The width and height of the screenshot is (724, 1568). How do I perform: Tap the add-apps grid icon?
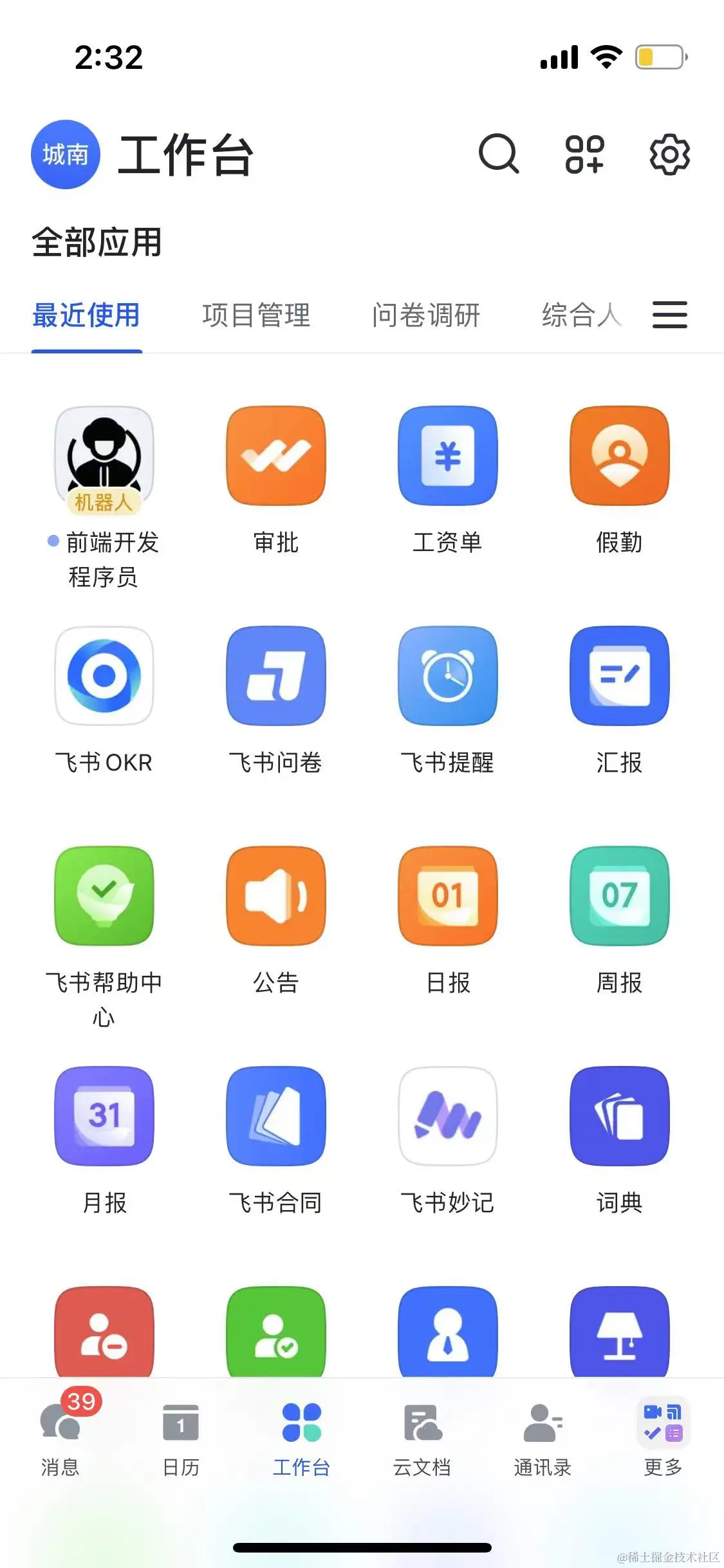tap(584, 154)
